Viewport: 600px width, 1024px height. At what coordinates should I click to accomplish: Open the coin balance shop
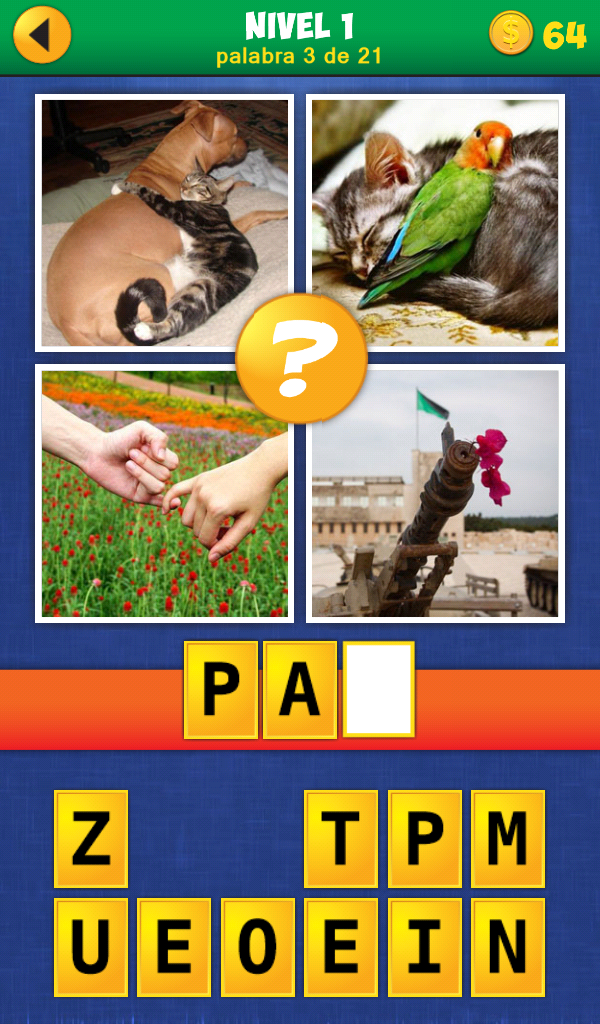(537, 35)
